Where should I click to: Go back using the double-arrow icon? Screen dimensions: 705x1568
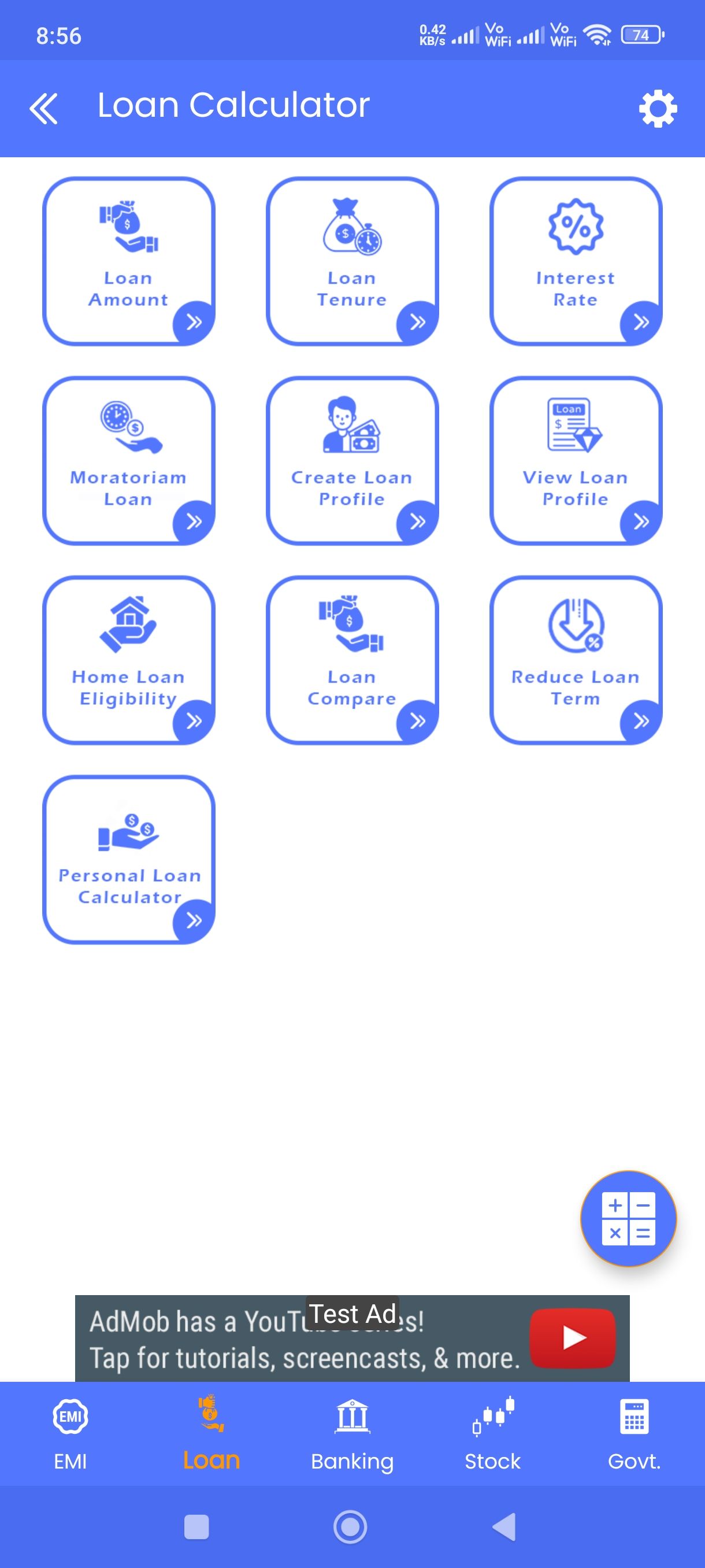tap(43, 108)
